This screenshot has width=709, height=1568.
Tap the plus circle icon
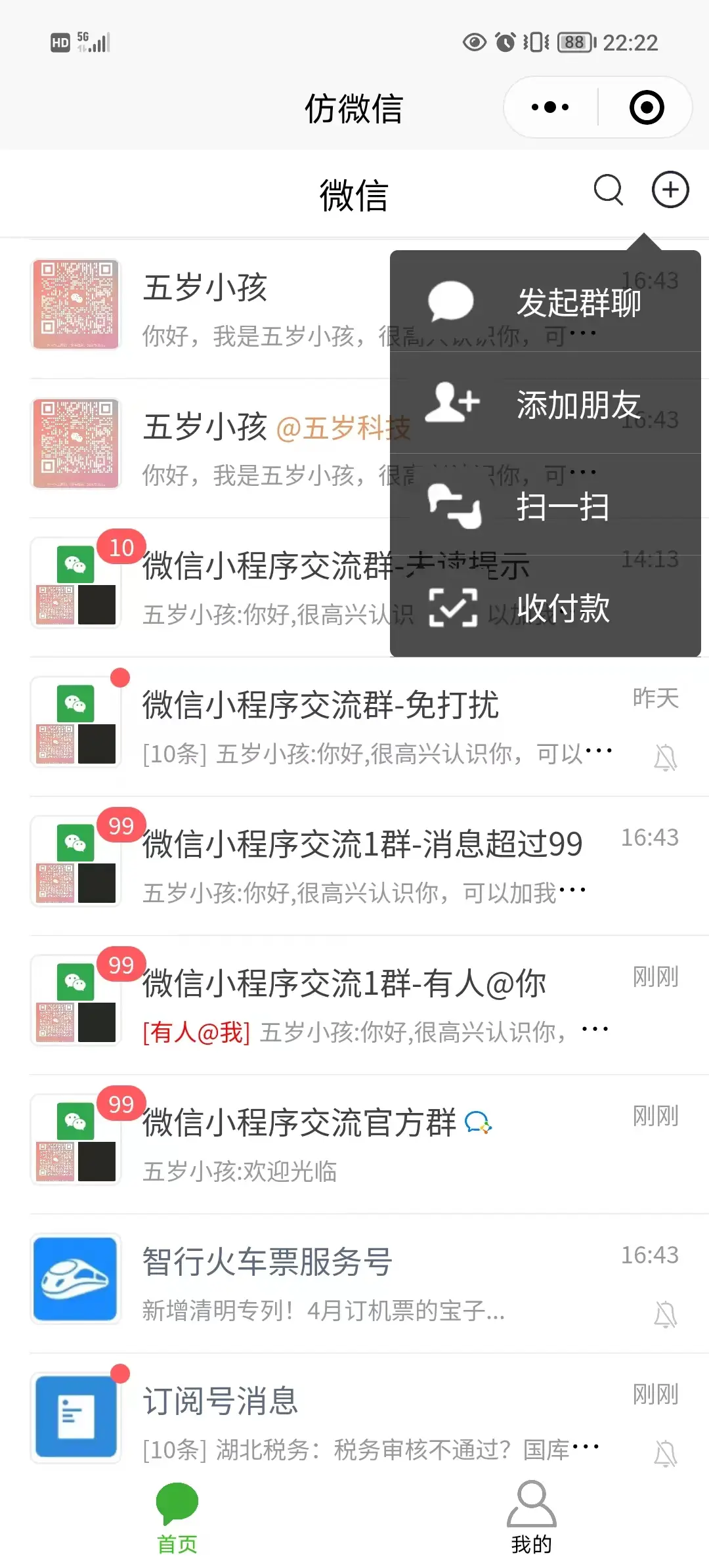[670, 190]
